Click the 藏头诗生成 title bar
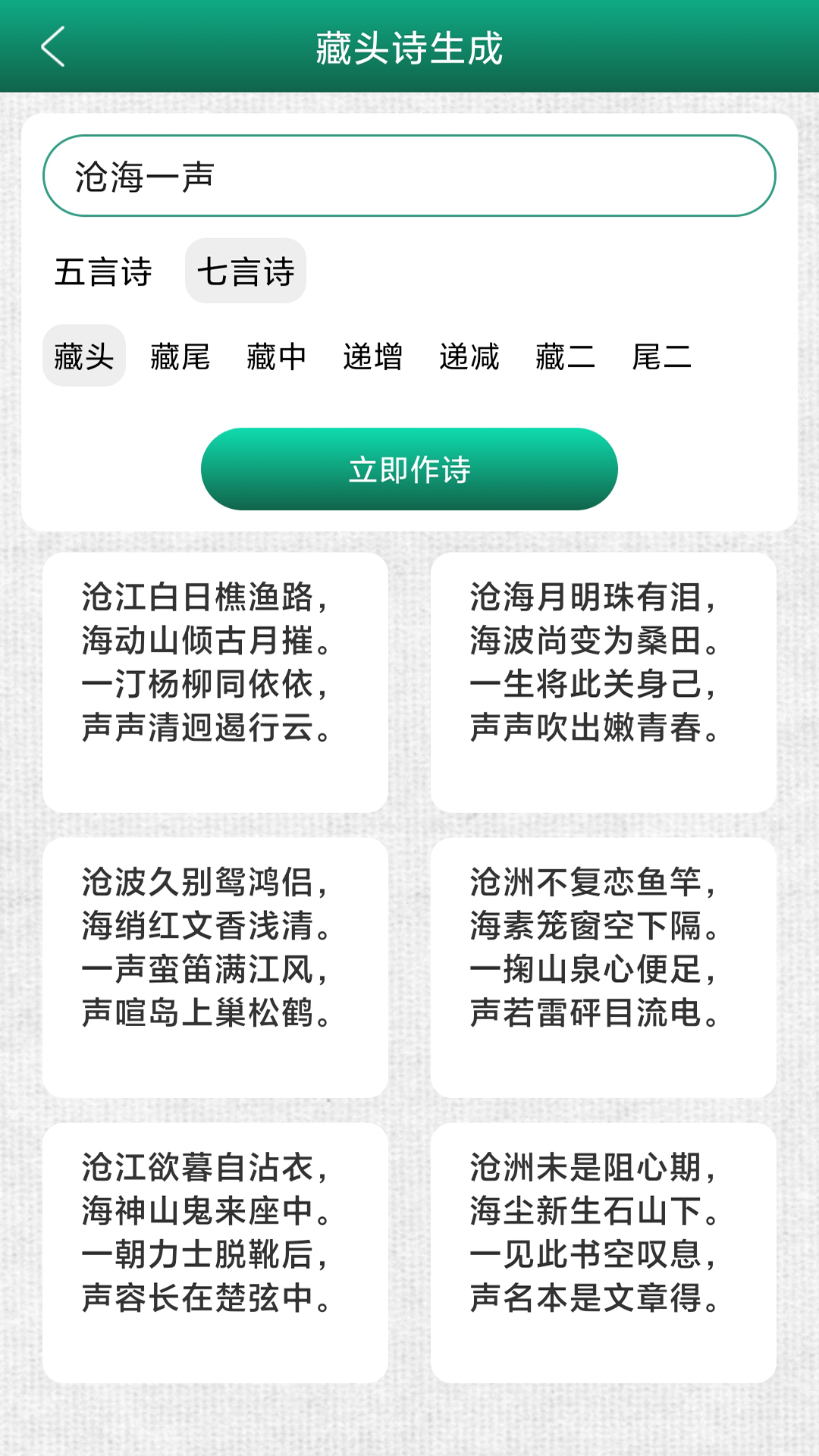This screenshot has height=1456, width=819. tap(409, 47)
